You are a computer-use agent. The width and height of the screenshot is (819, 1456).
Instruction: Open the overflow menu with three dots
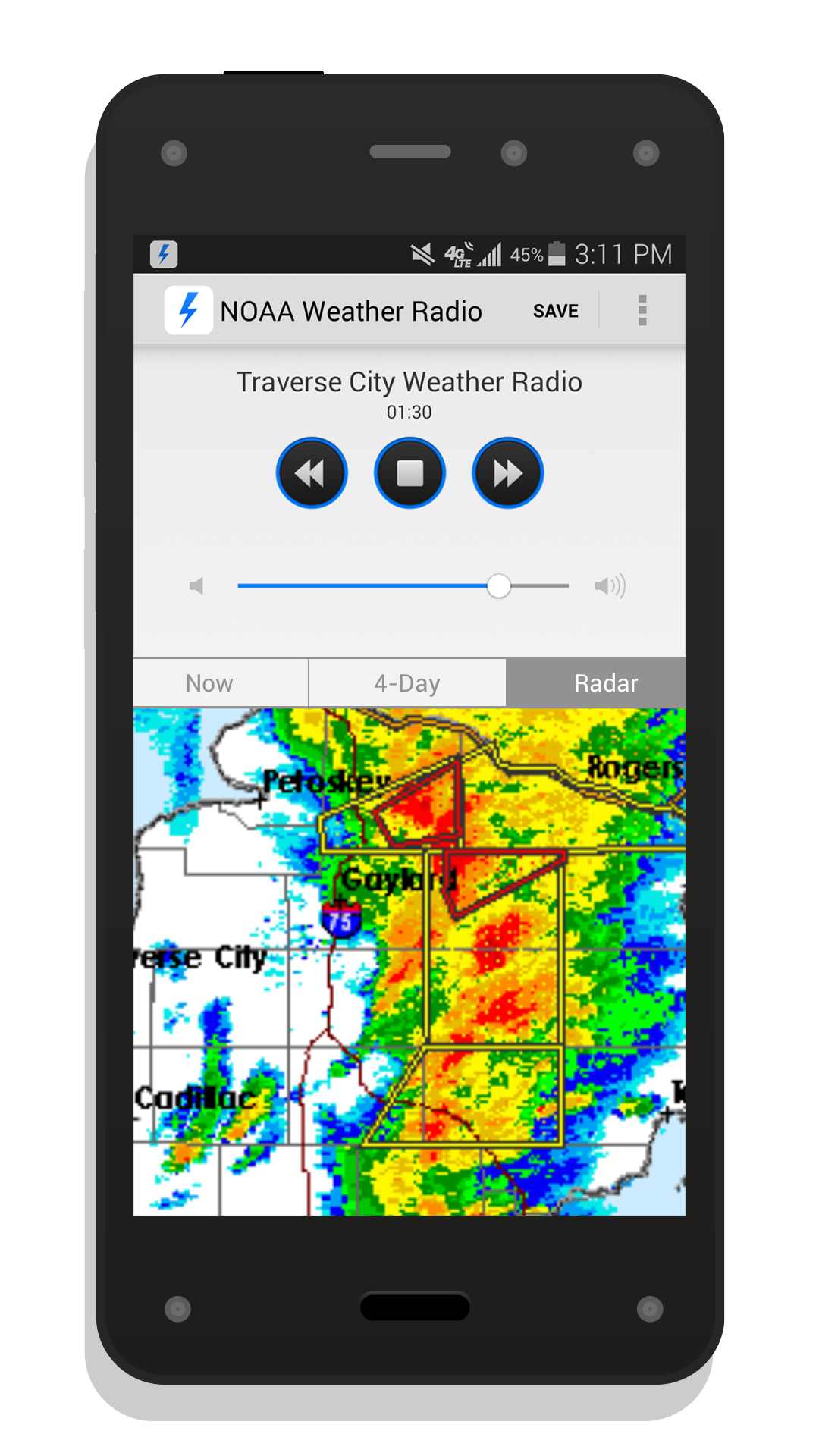(643, 310)
